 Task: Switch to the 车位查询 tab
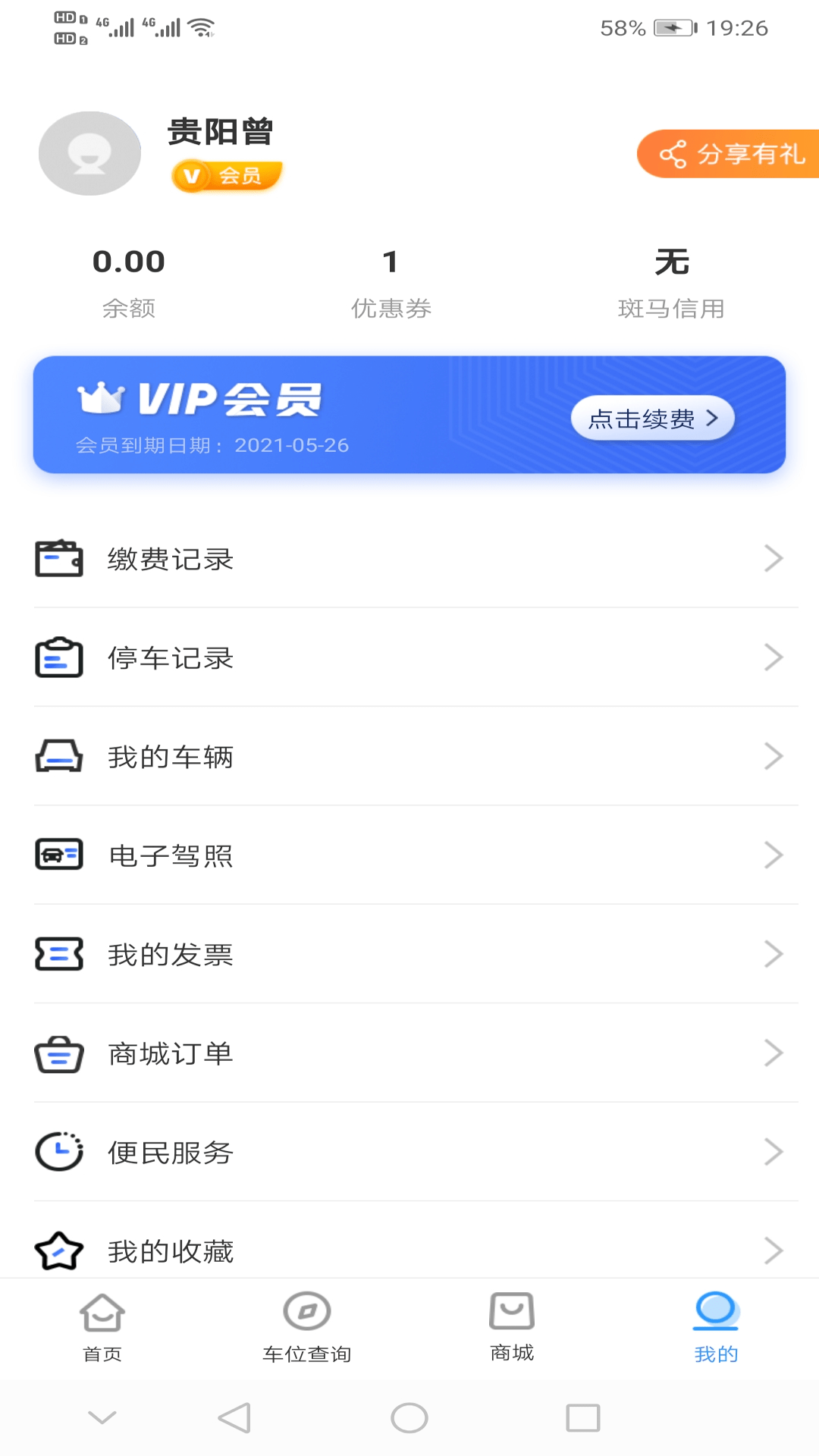tap(307, 1327)
